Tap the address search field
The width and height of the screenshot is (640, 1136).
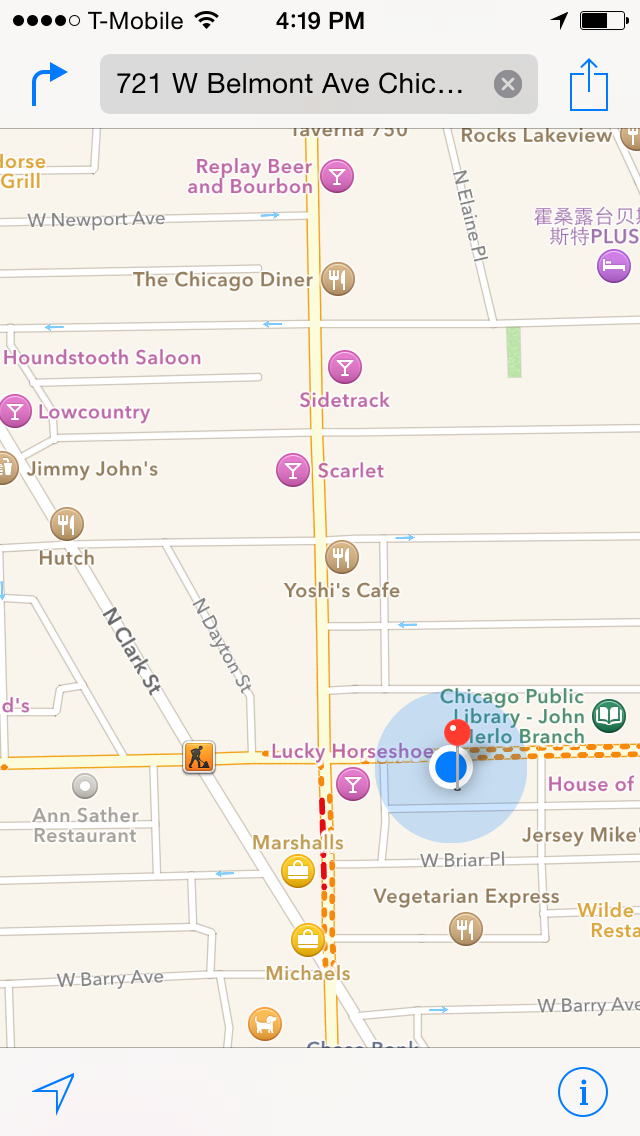click(290, 84)
